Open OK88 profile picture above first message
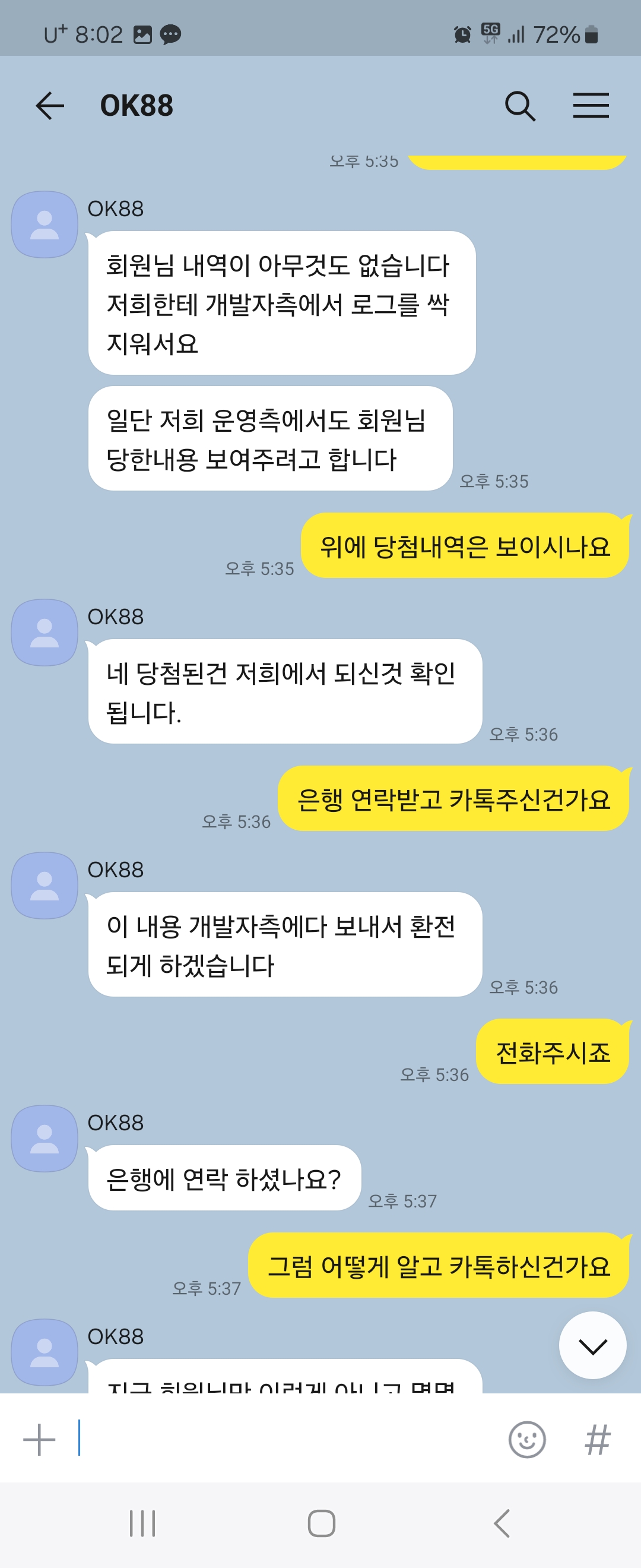This screenshot has width=641, height=1568. tap(45, 225)
